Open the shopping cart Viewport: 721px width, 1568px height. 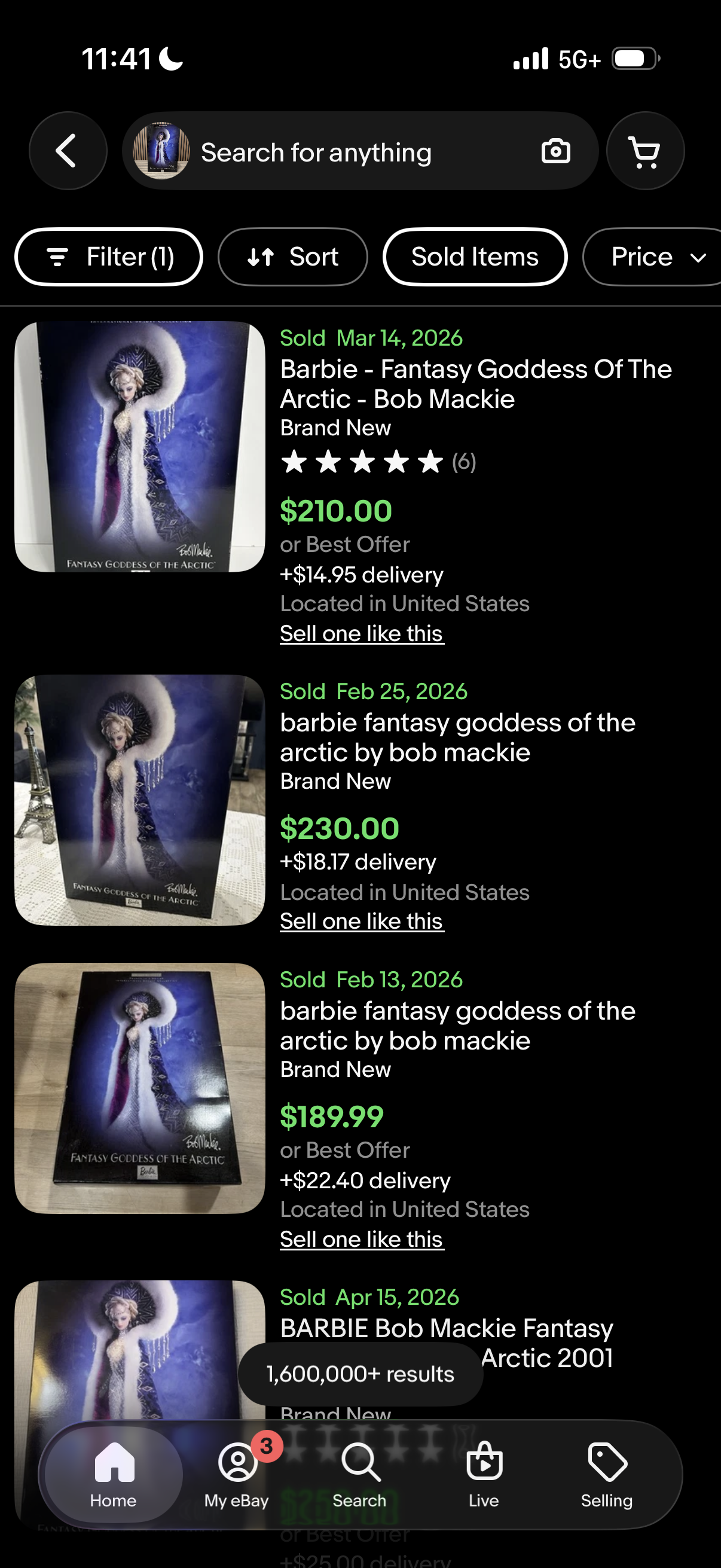click(645, 151)
